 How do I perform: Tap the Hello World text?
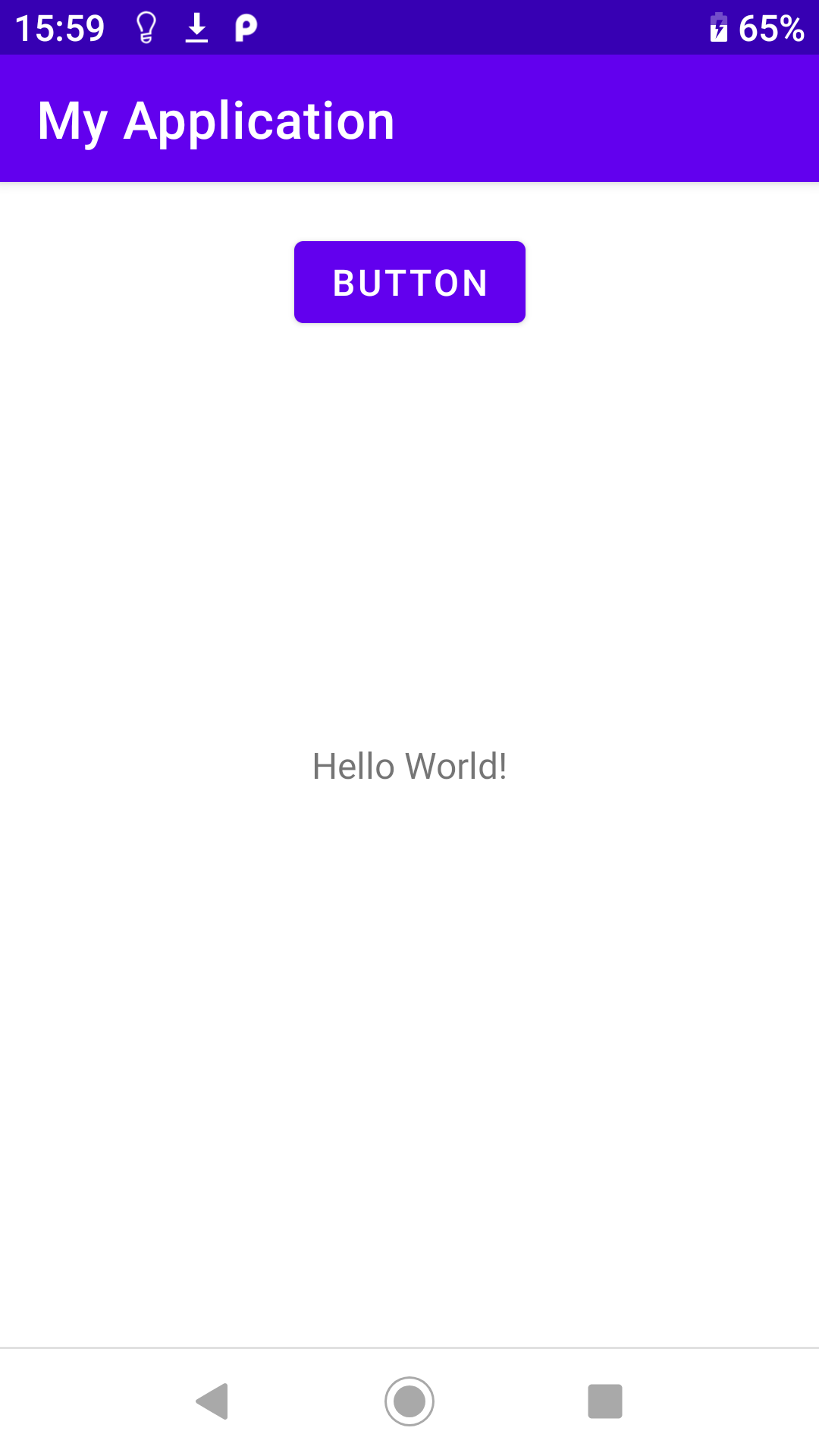[409, 766]
